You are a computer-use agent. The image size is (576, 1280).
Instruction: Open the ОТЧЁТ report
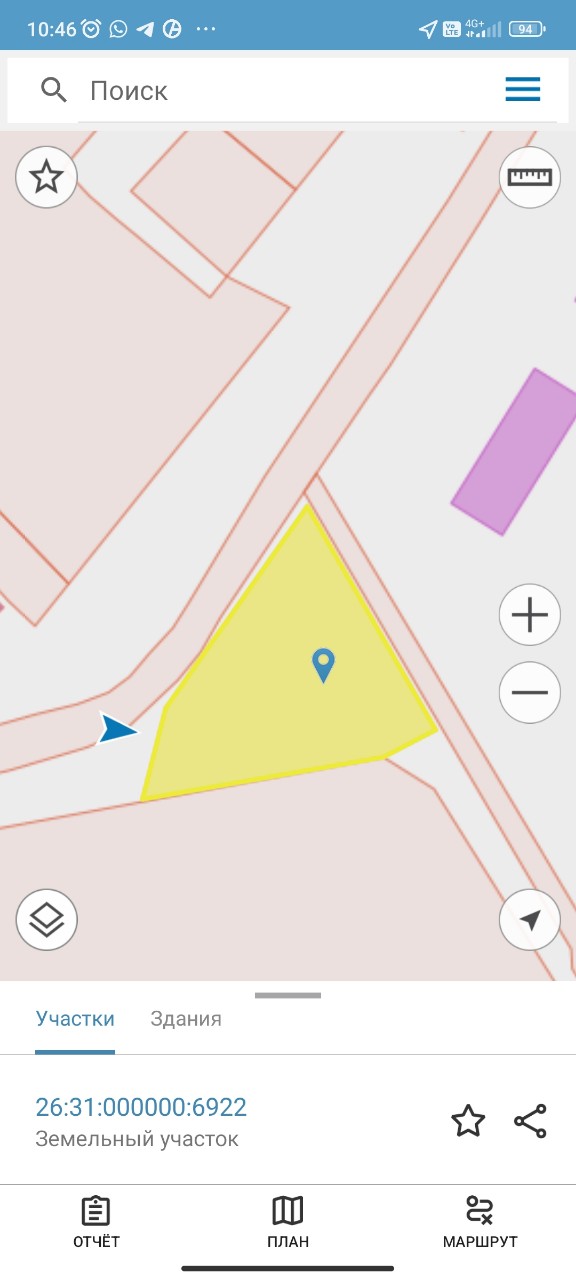[96, 1222]
